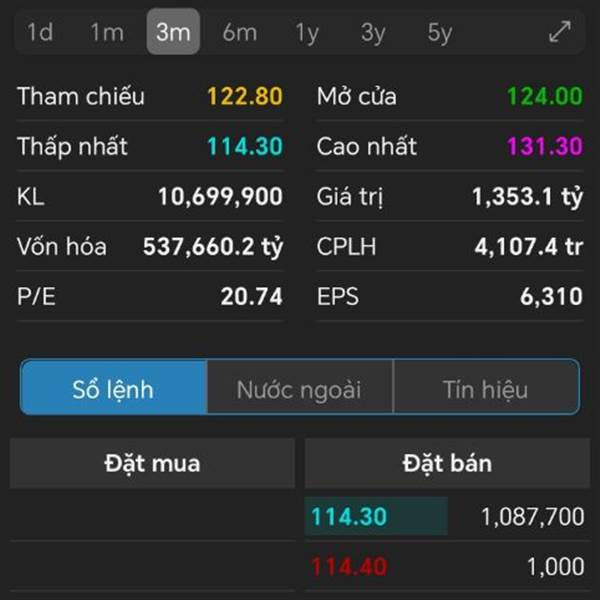
Task: Choose the 6m time range
Action: click(239, 32)
